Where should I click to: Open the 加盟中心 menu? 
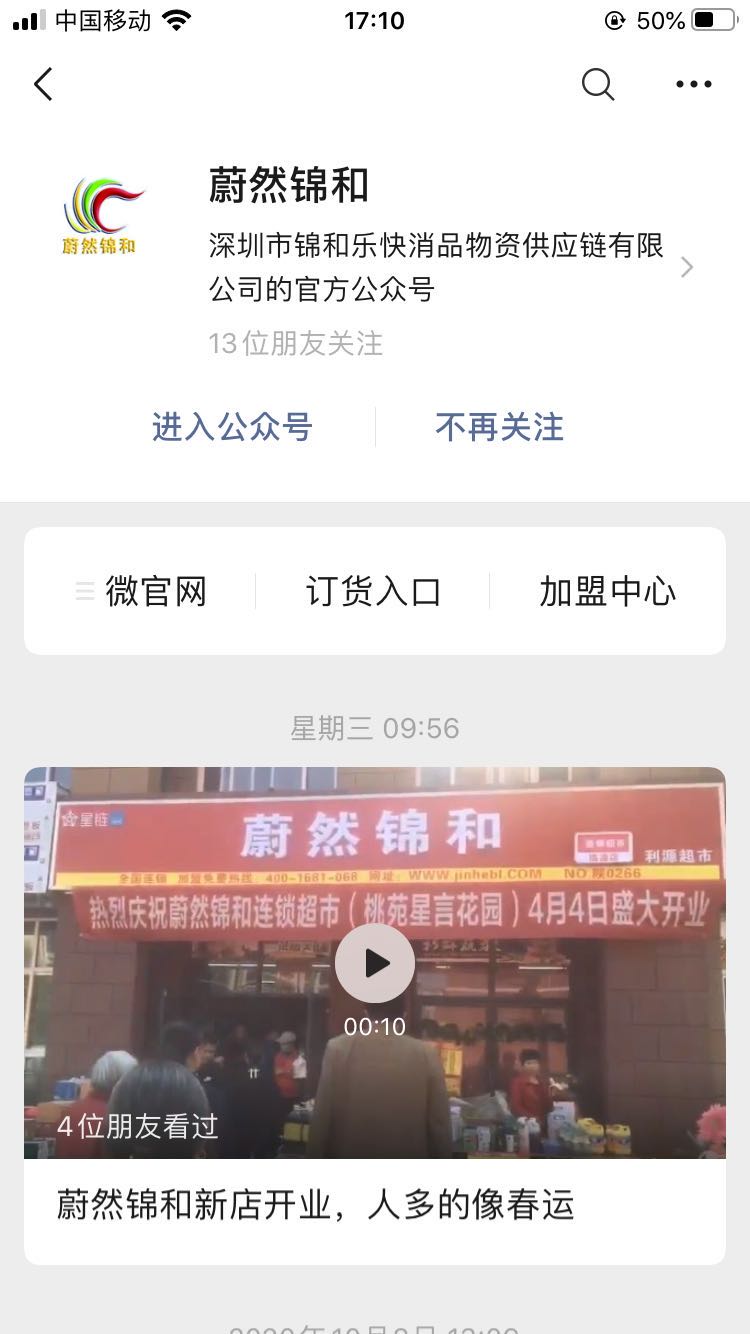coord(607,591)
